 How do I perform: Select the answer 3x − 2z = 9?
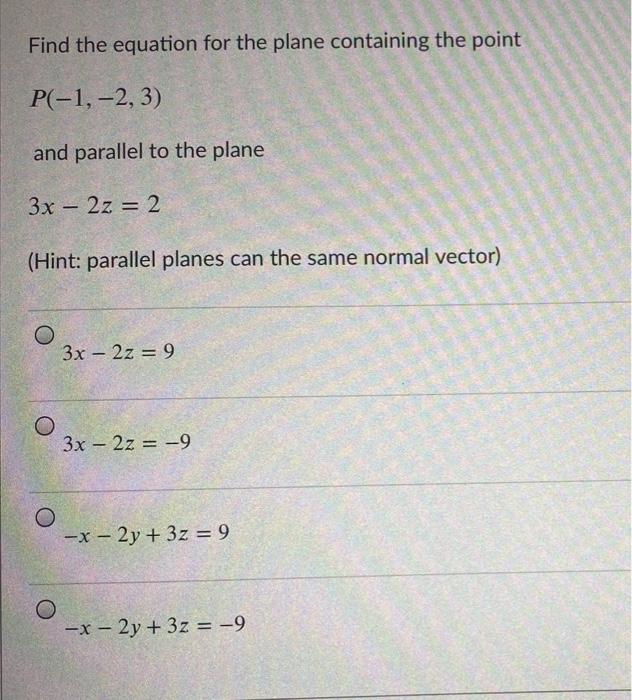41,339
